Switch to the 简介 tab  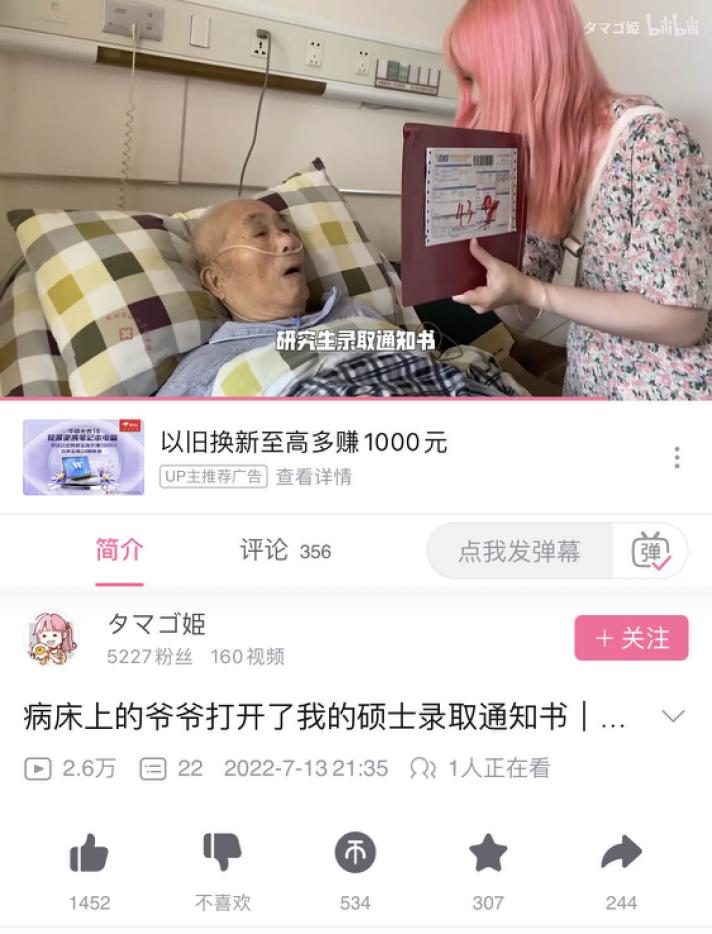(x=119, y=550)
